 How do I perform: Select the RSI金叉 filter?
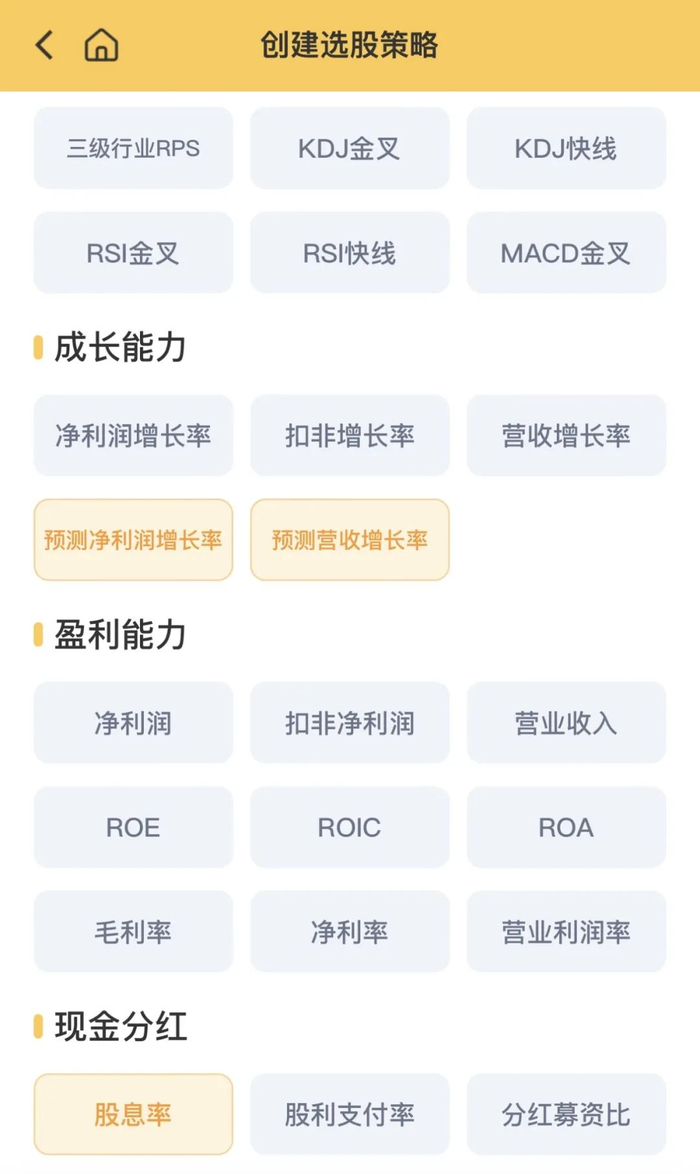click(133, 253)
